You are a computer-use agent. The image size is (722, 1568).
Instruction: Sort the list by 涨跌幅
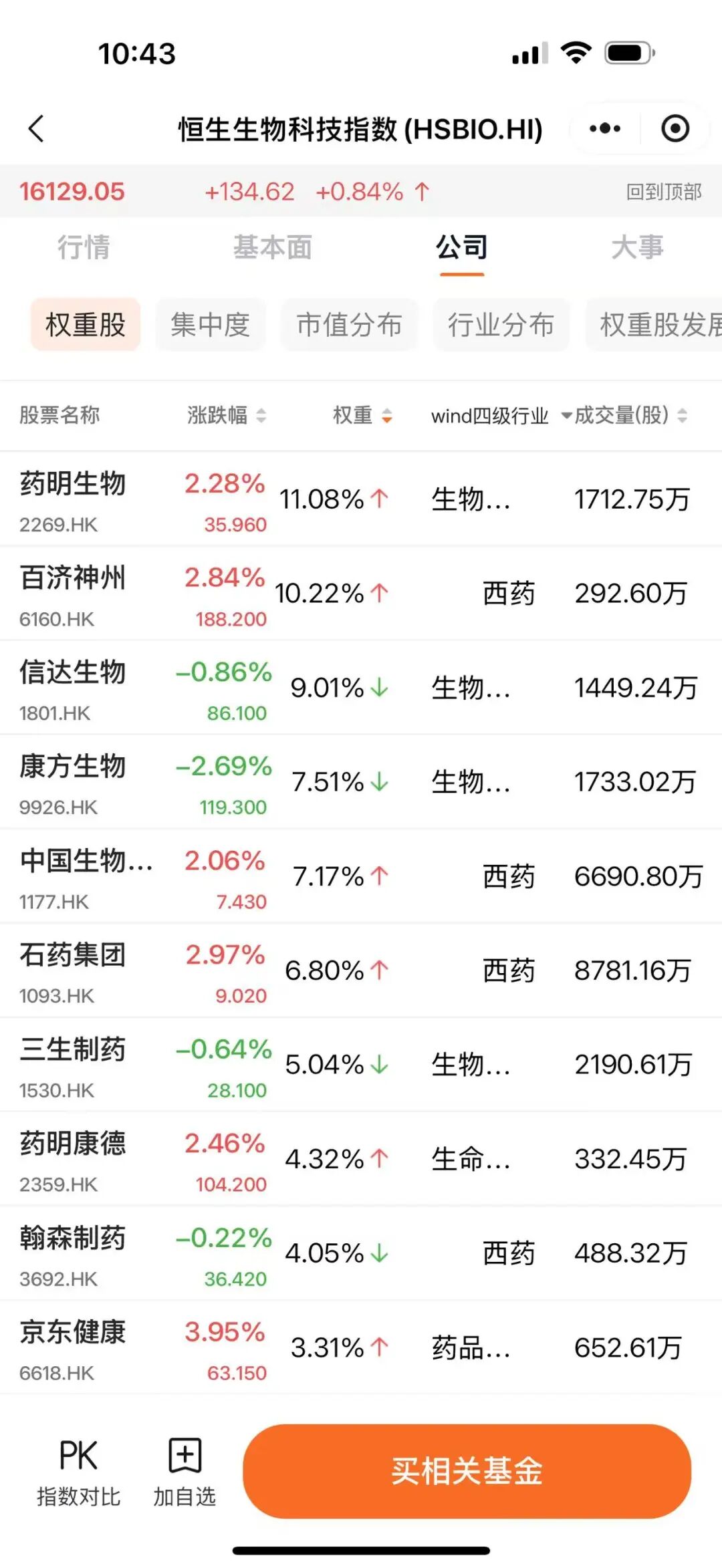[227, 415]
